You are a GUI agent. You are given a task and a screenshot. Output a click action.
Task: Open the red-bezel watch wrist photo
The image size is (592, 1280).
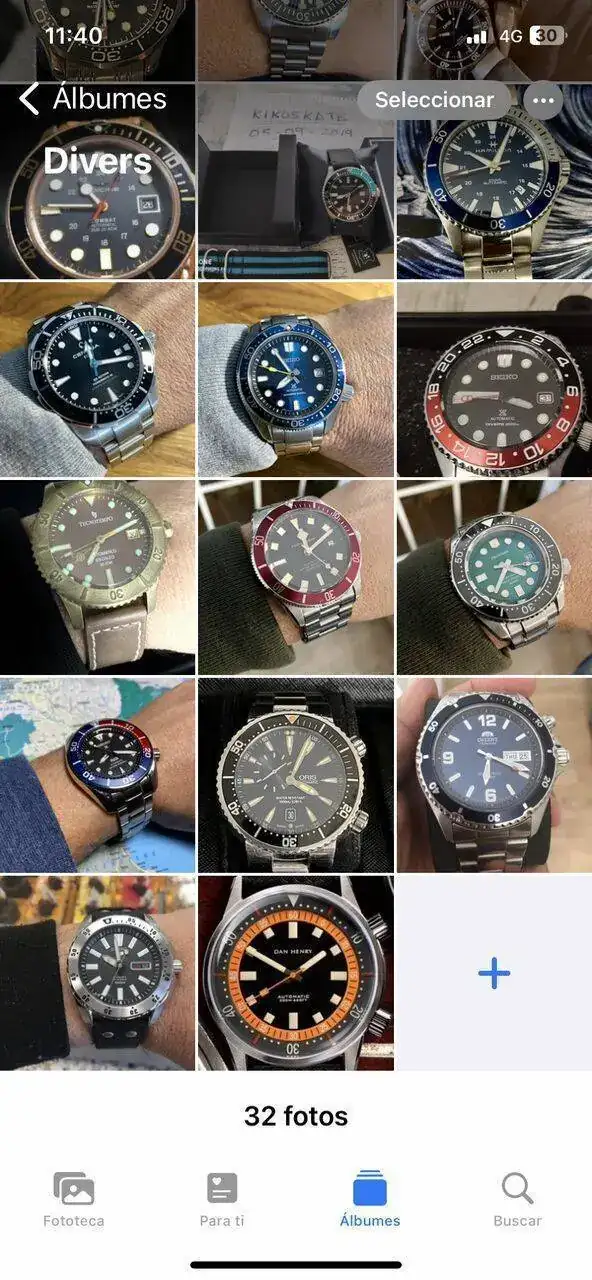coord(296,577)
